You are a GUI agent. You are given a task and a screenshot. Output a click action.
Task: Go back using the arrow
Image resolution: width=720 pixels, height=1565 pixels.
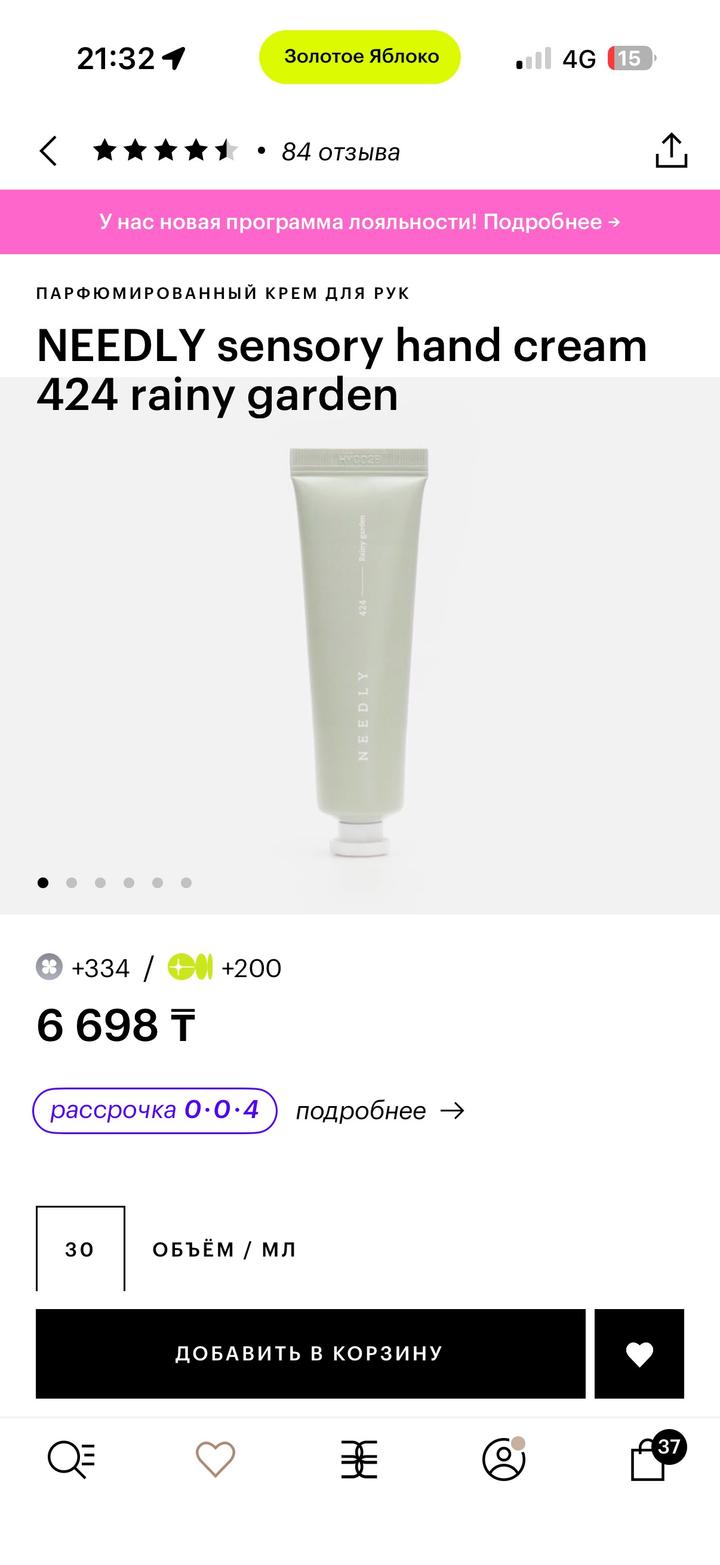point(48,151)
